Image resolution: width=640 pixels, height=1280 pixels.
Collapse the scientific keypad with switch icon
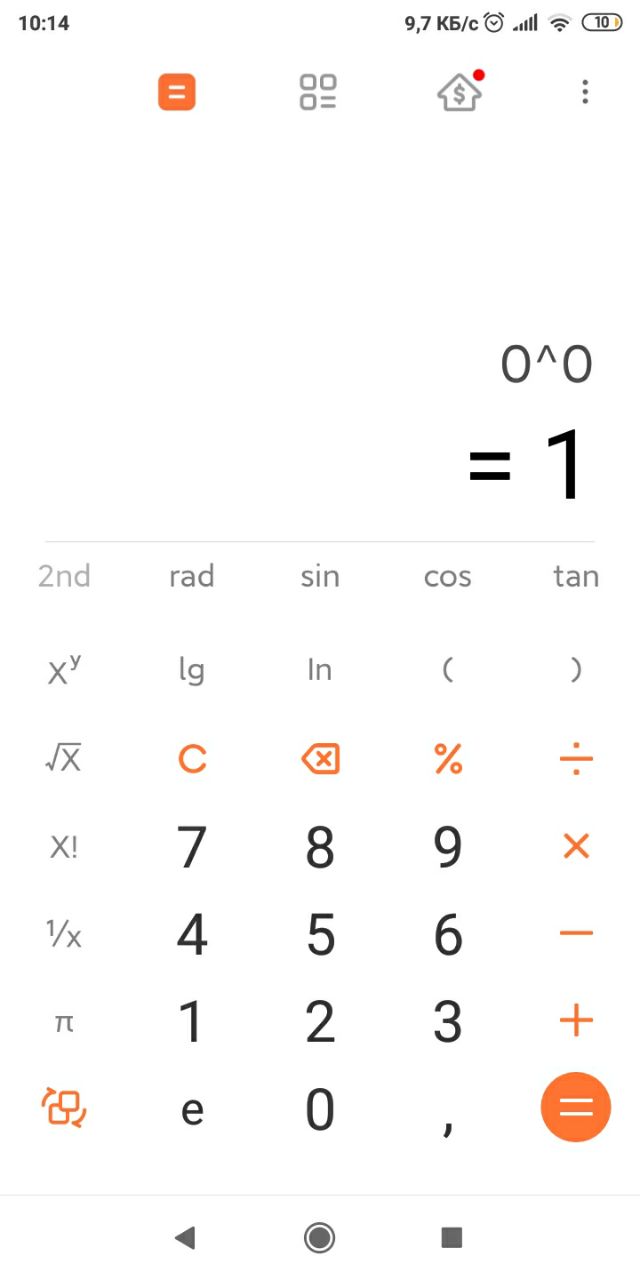(64, 1108)
